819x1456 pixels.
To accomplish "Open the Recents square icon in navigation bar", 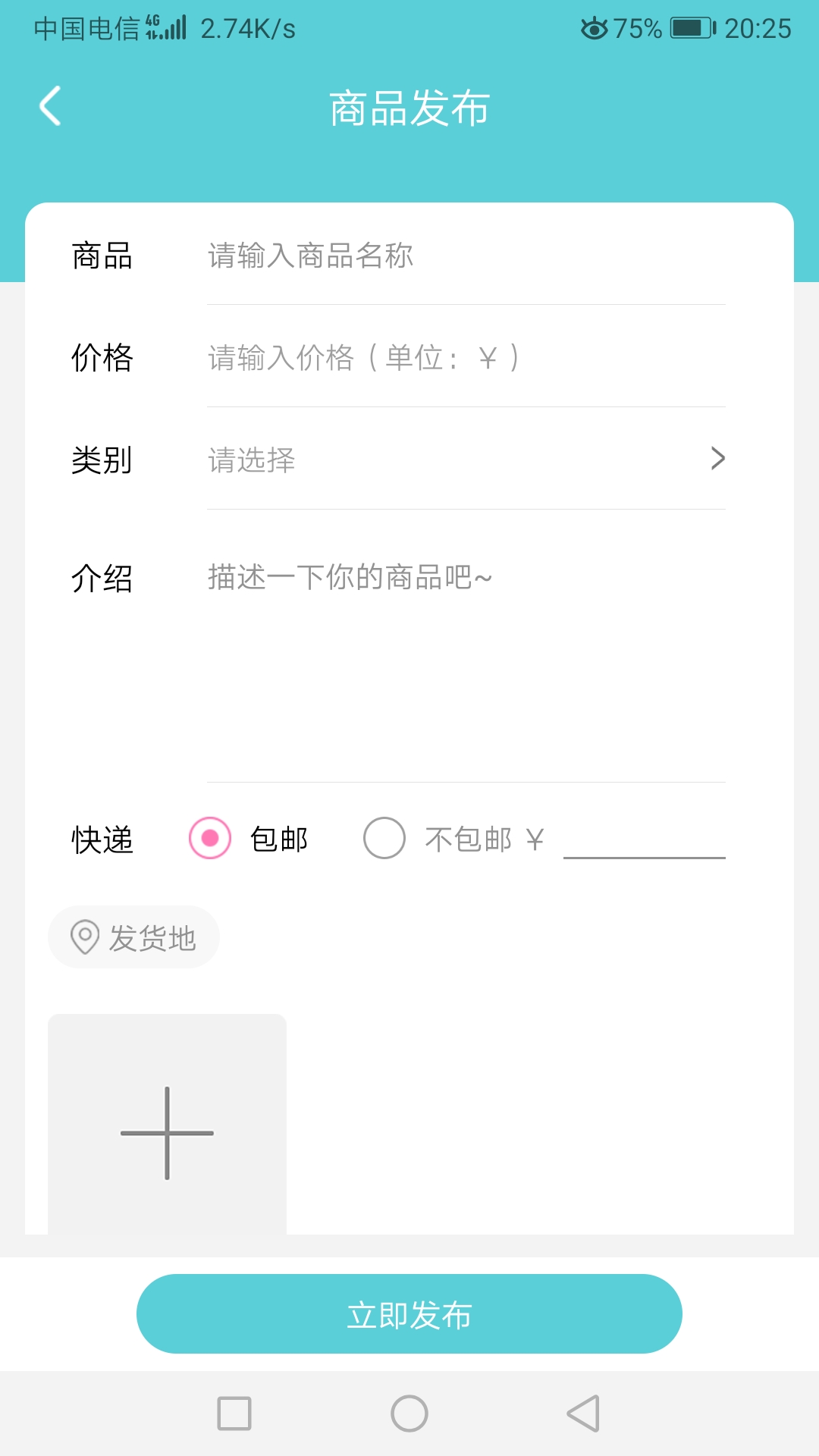I will [234, 1414].
